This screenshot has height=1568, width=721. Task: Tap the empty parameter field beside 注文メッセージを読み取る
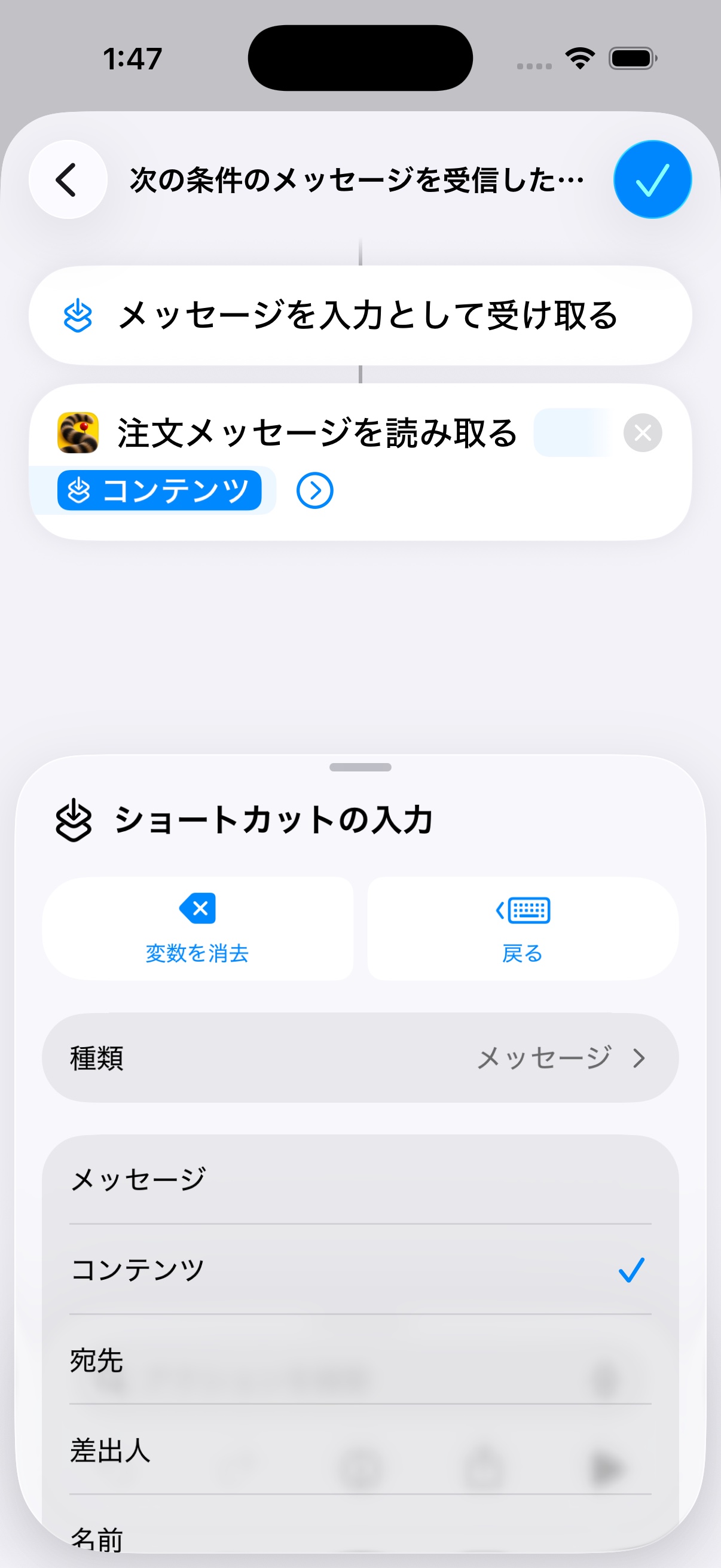[x=572, y=433]
